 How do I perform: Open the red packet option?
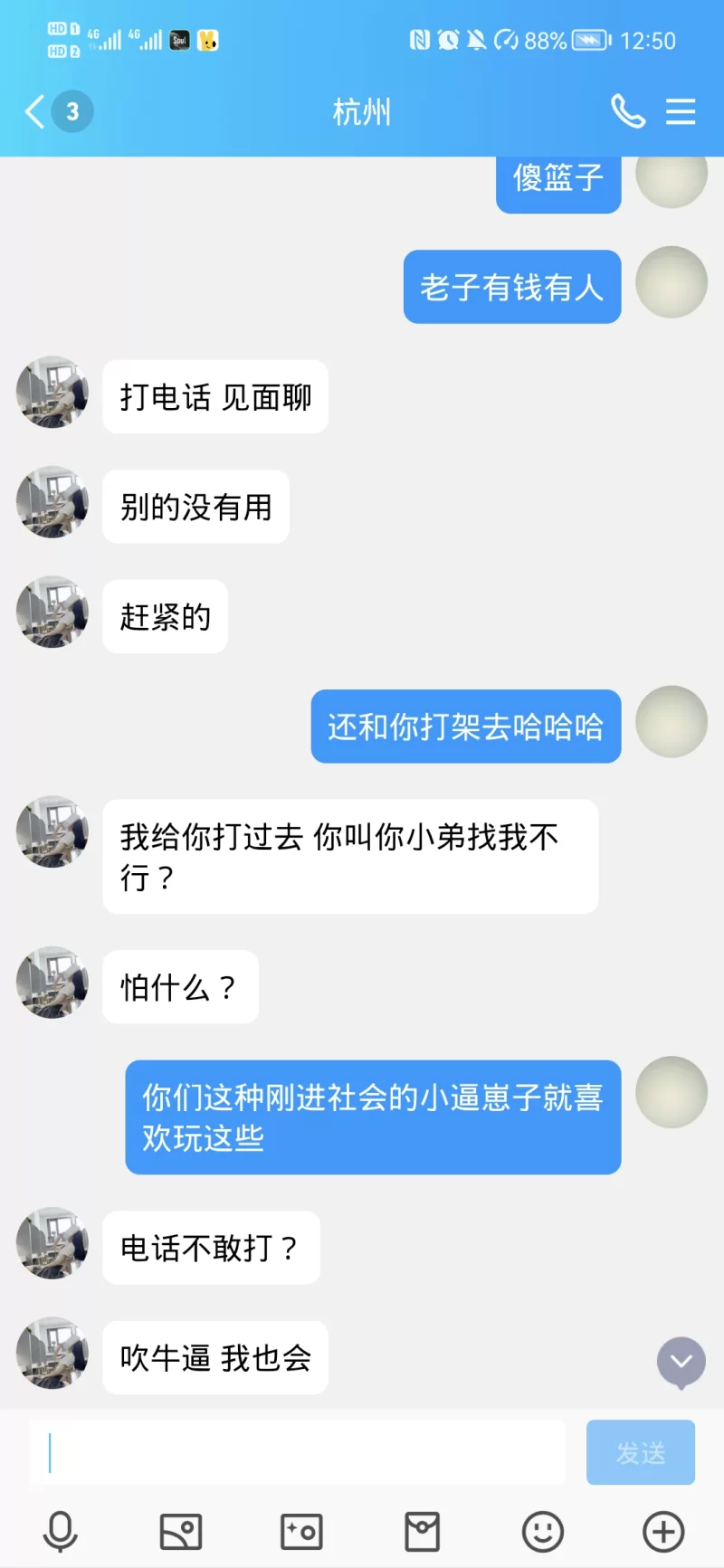coord(422,1532)
